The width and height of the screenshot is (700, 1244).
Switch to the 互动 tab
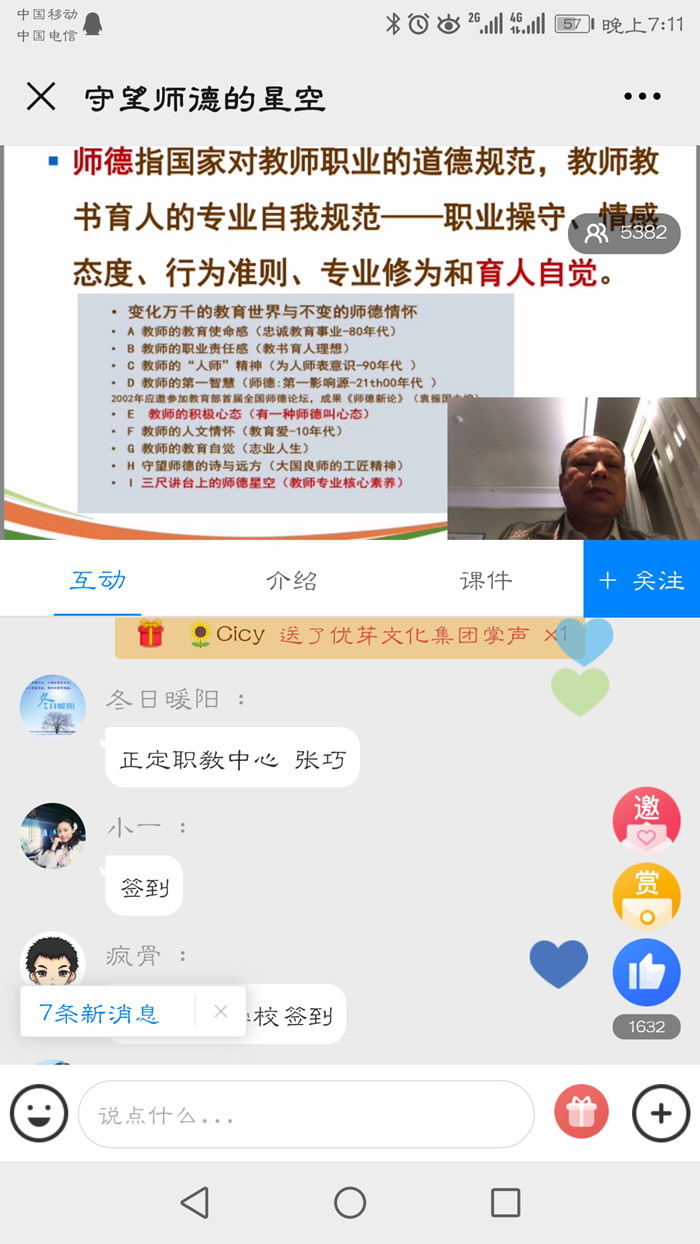point(98,580)
